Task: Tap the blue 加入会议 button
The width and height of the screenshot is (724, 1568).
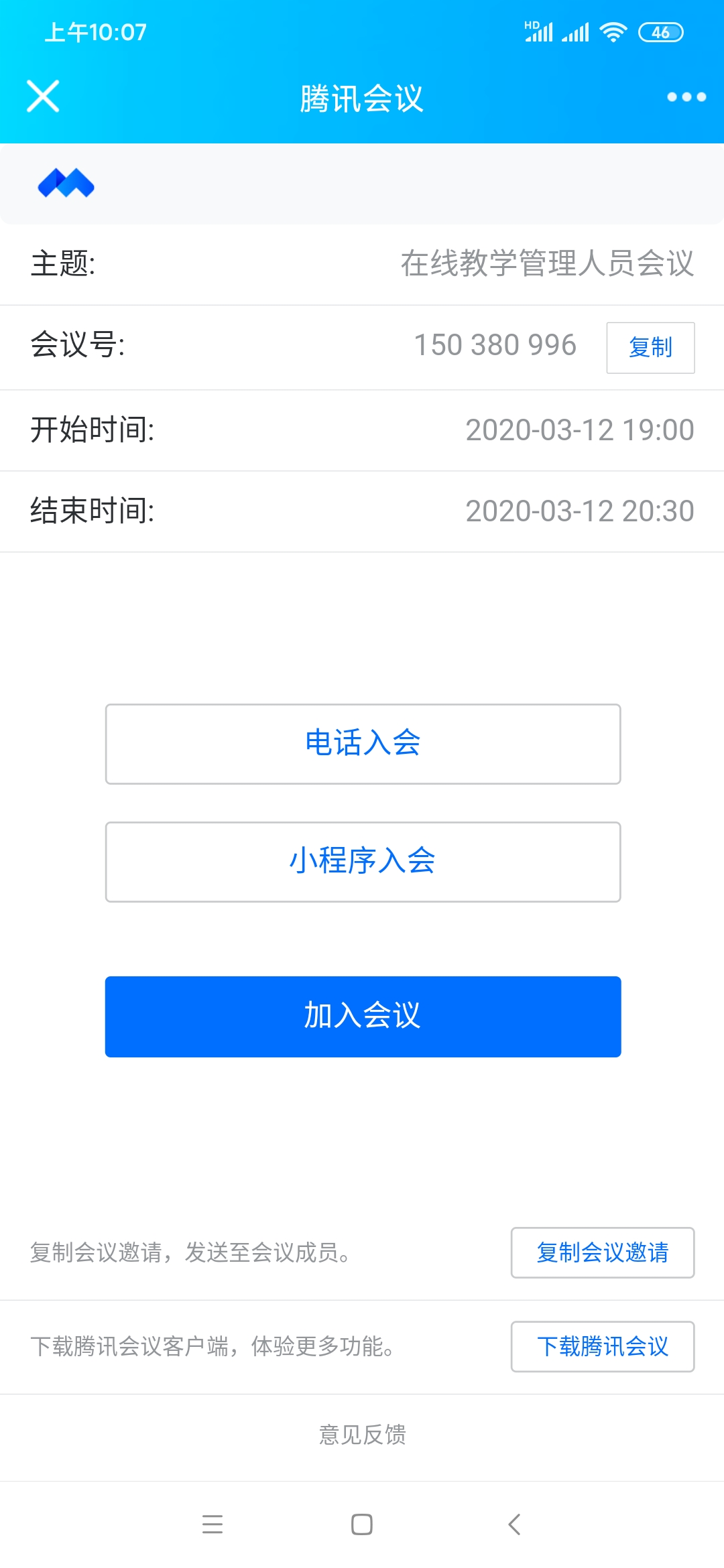Action: [x=363, y=1017]
